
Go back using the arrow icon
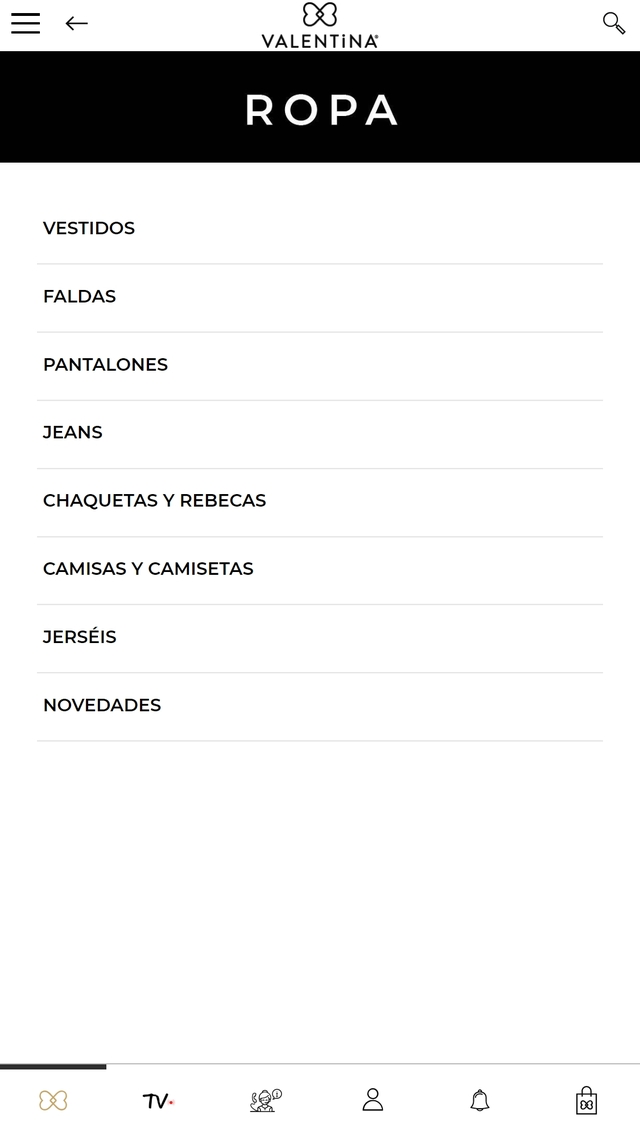pyautogui.click(x=76, y=23)
